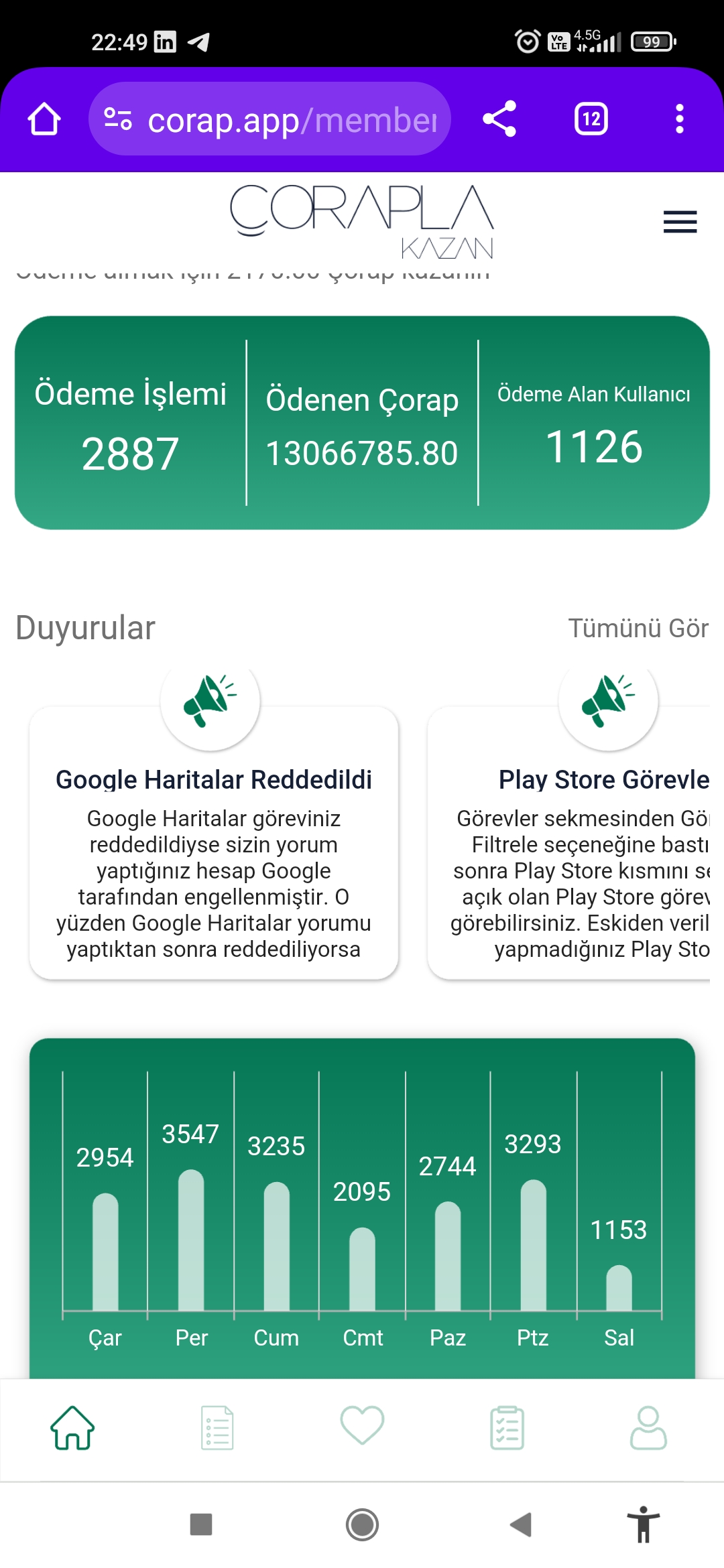The width and height of the screenshot is (724, 1568).
Task: Open the browser home page button
Action: 44,119
